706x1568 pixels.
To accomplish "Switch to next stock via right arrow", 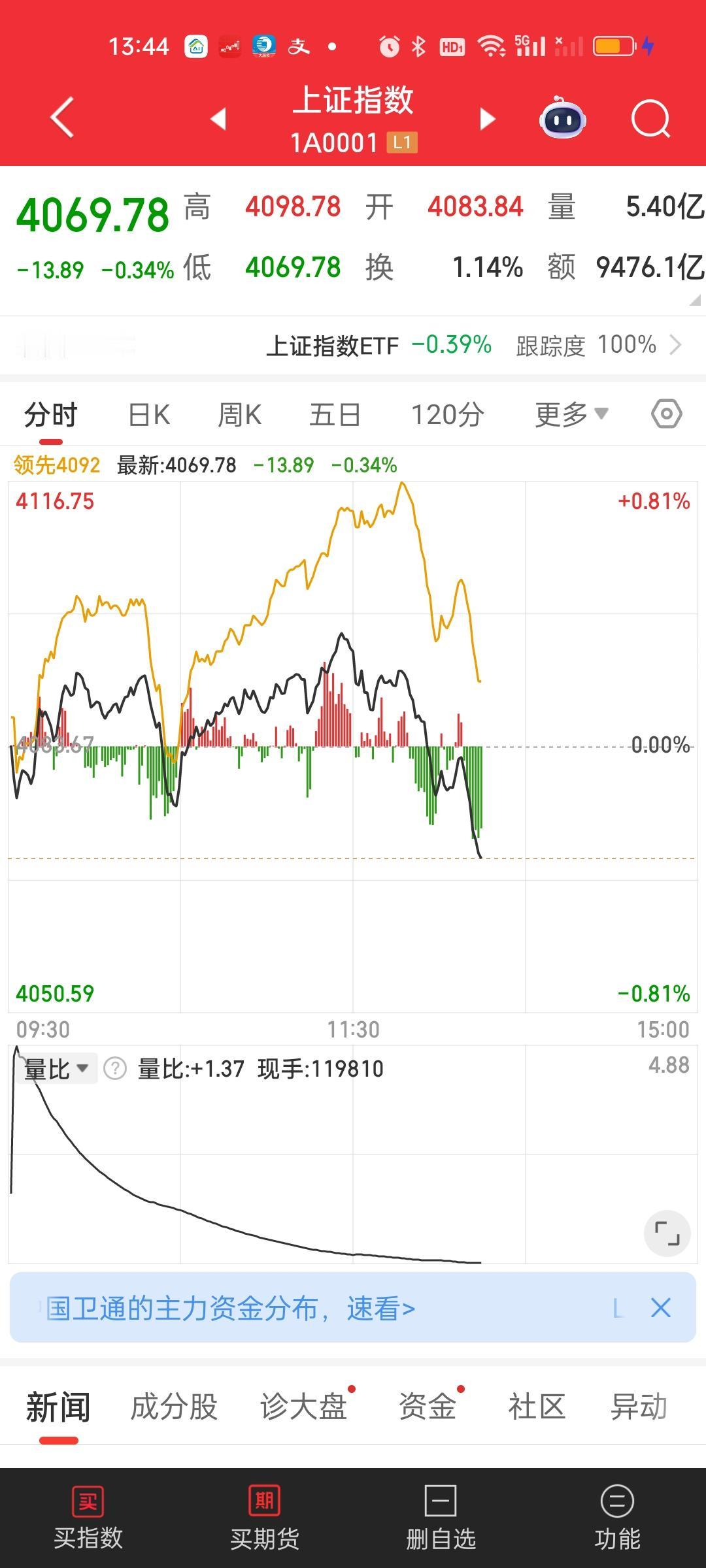I will pos(486,119).
